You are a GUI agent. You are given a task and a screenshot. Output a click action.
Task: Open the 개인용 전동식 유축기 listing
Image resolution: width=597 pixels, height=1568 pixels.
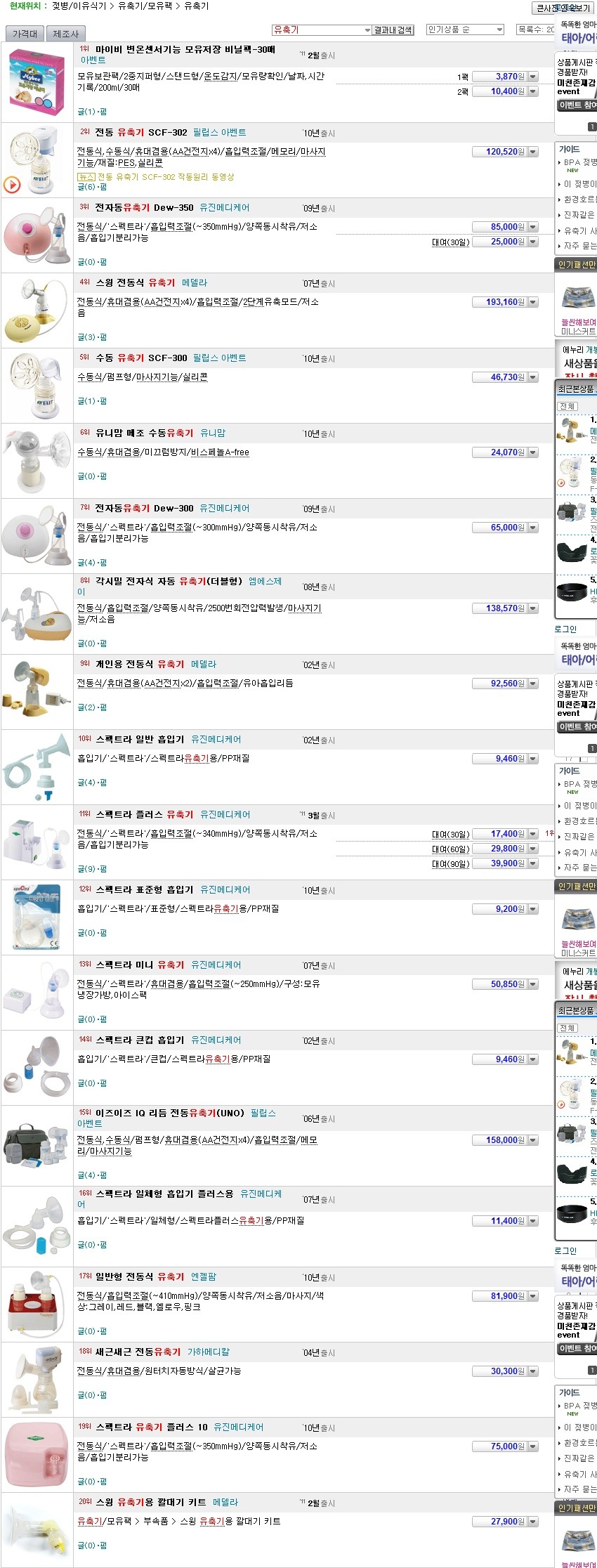coord(140,664)
